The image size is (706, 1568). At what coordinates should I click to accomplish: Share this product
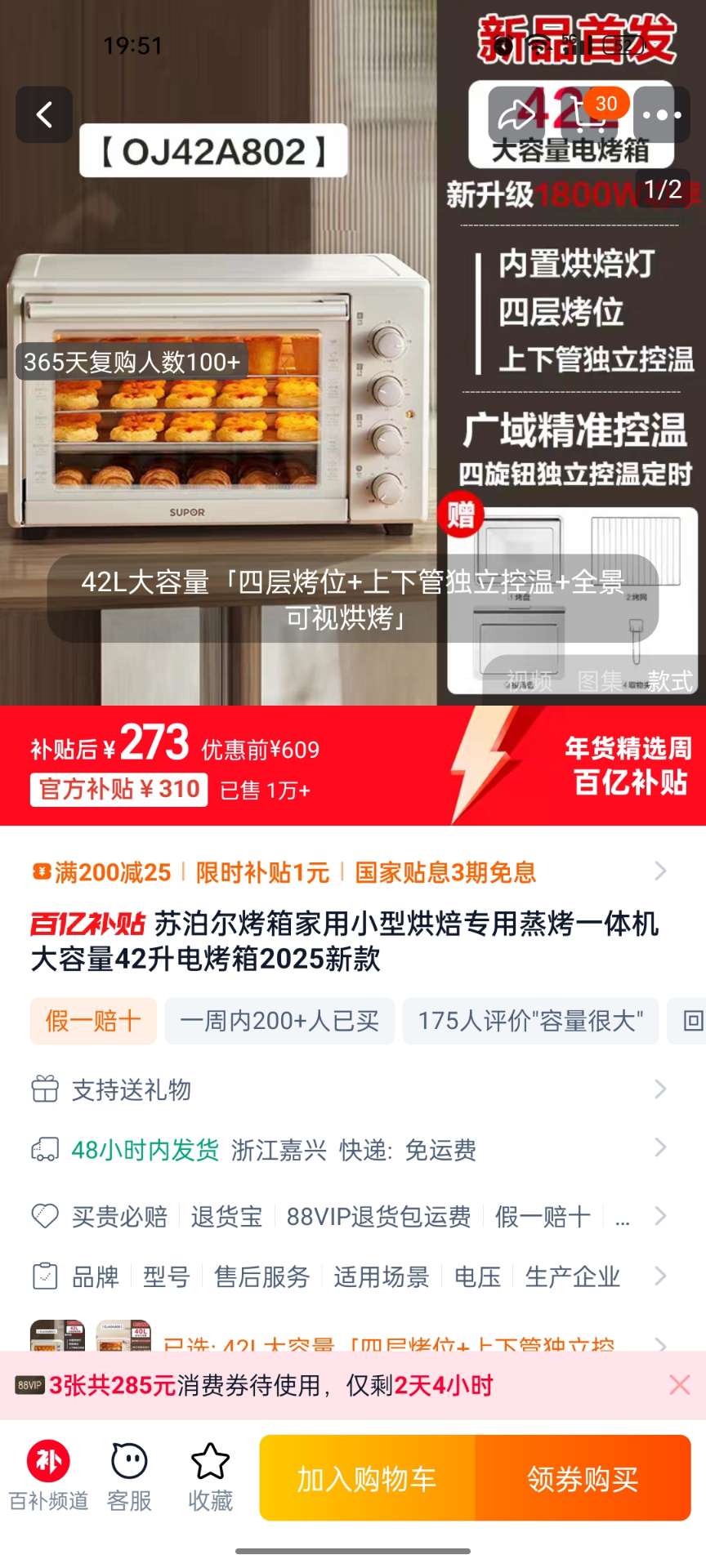[x=516, y=115]
